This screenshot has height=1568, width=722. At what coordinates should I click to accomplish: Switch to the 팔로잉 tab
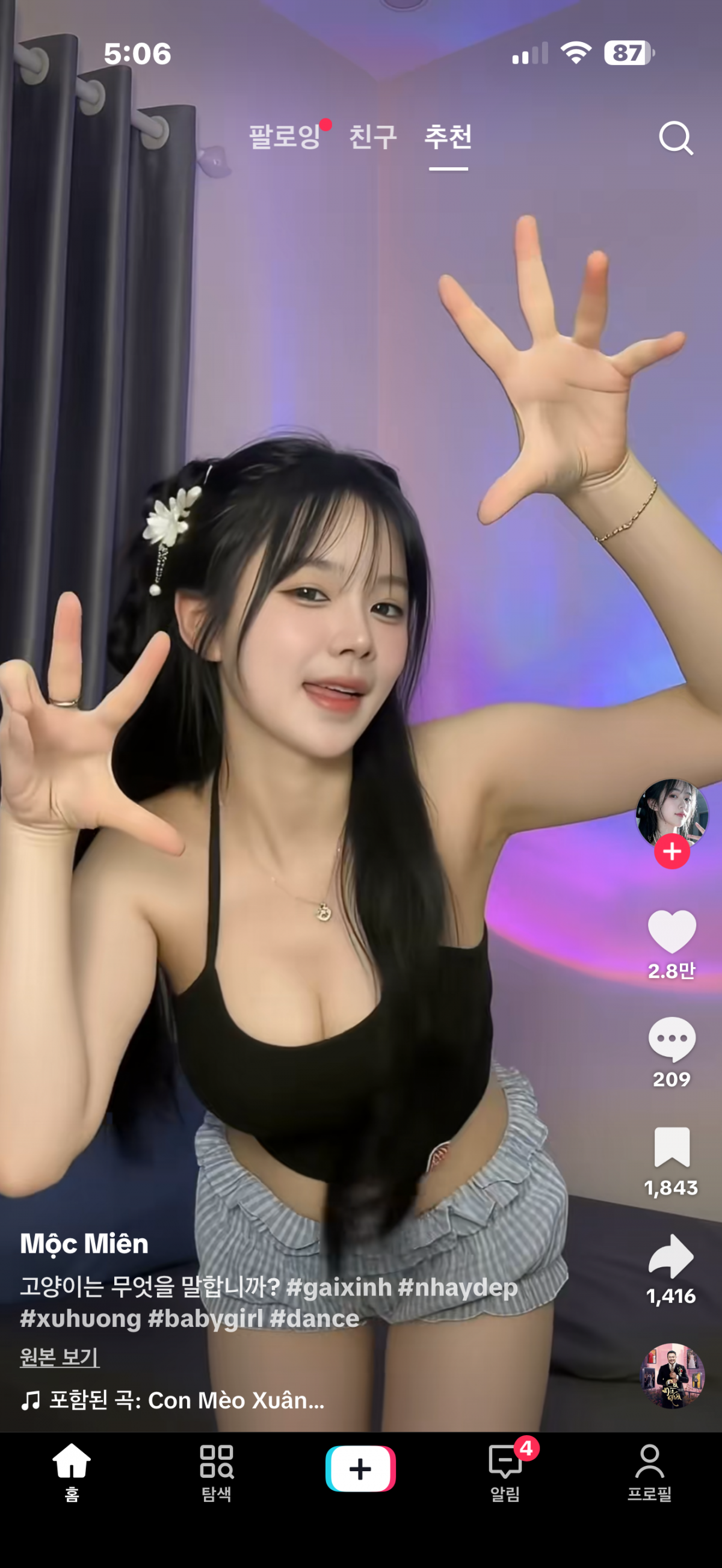[285, 137]
